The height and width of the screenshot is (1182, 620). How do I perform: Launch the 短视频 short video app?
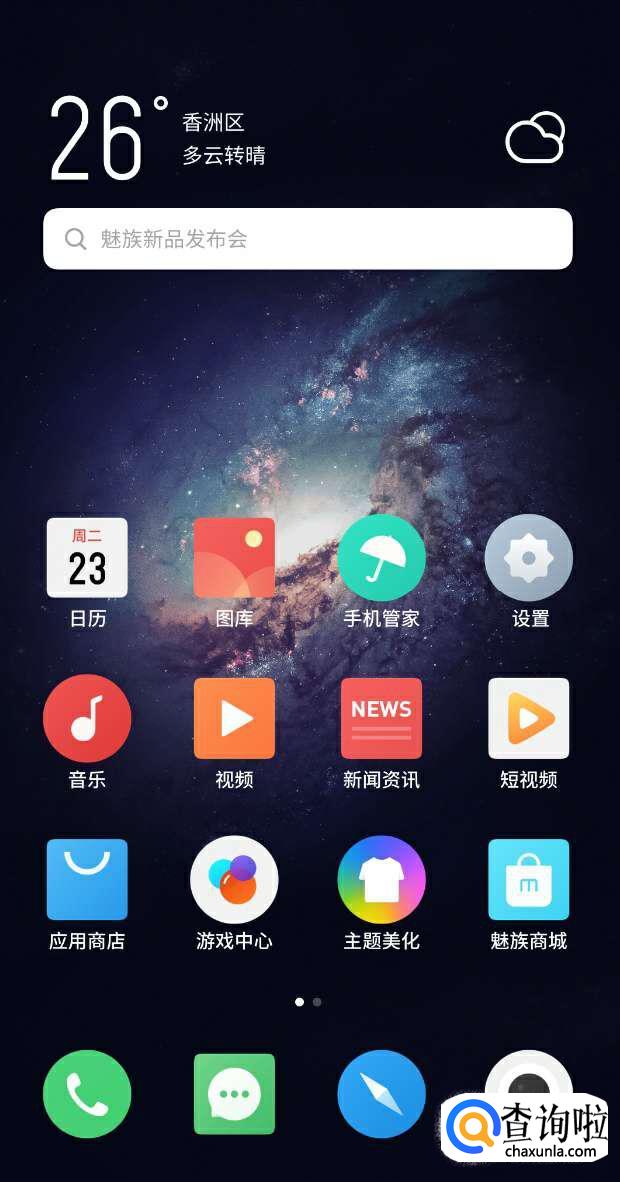[528, 718]
